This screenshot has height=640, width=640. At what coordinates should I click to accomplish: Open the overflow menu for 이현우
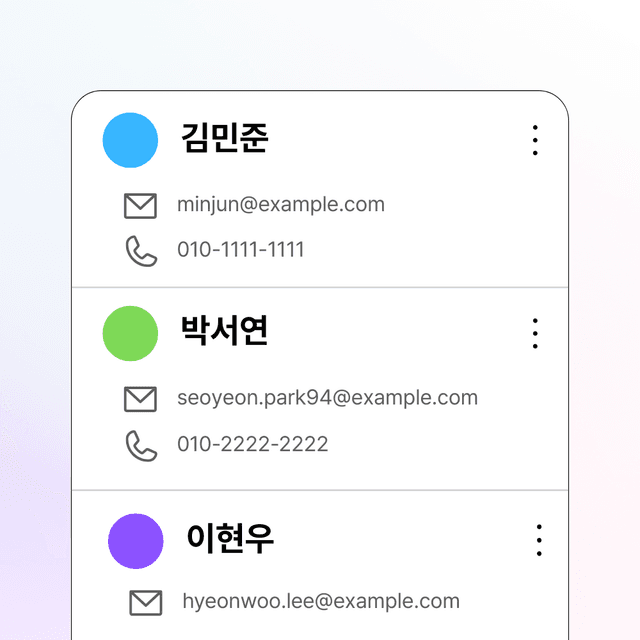point(539,541)
